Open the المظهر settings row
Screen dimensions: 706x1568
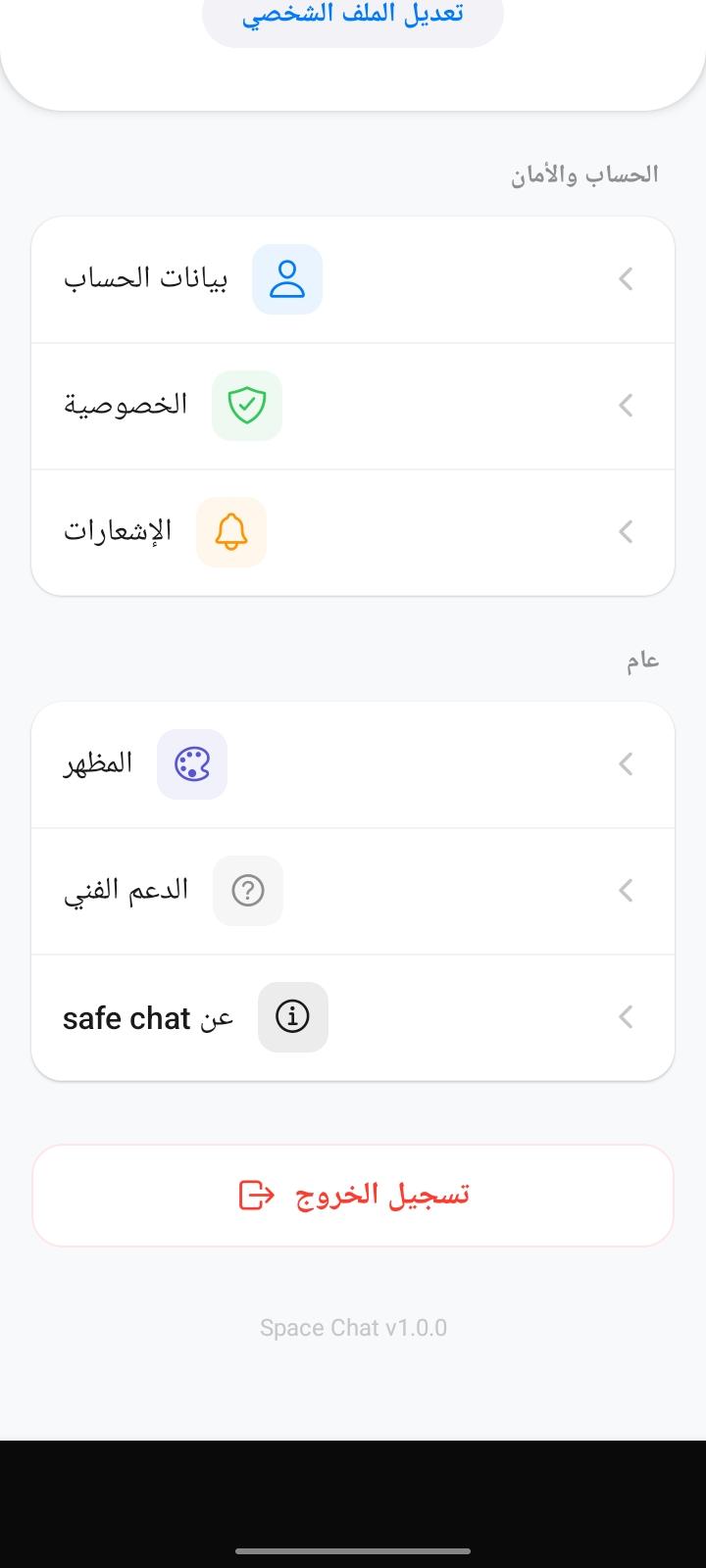[353, 763]
